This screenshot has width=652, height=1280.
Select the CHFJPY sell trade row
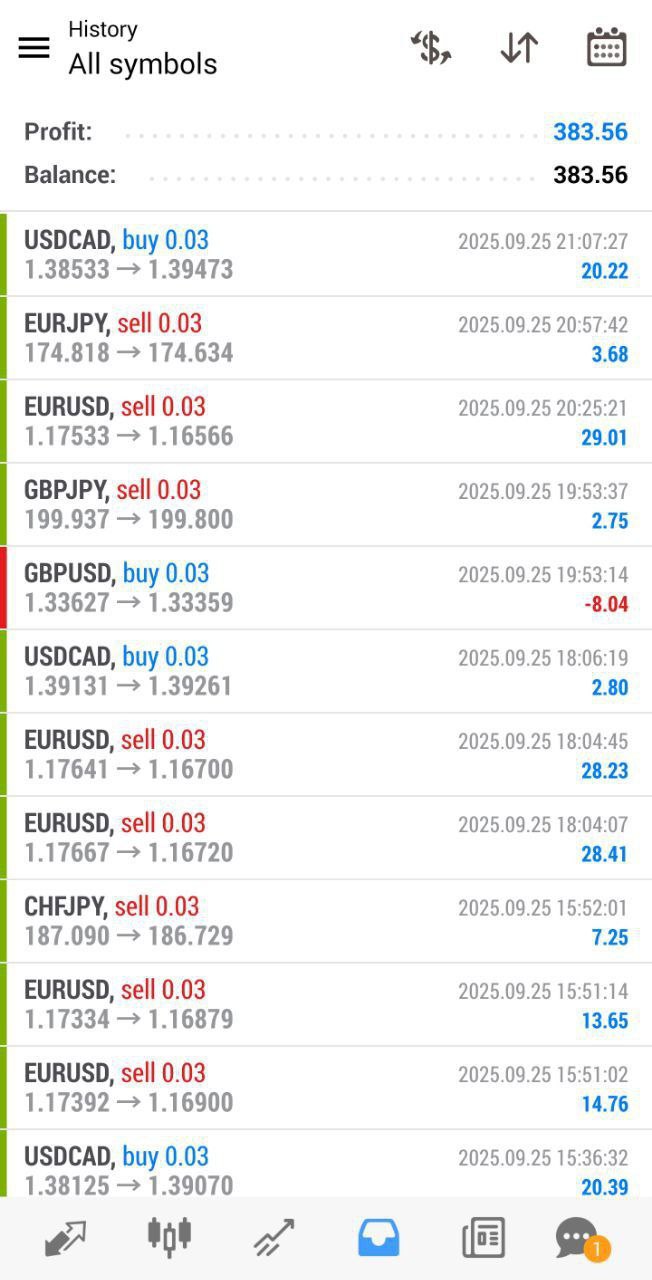click(326, 921)
